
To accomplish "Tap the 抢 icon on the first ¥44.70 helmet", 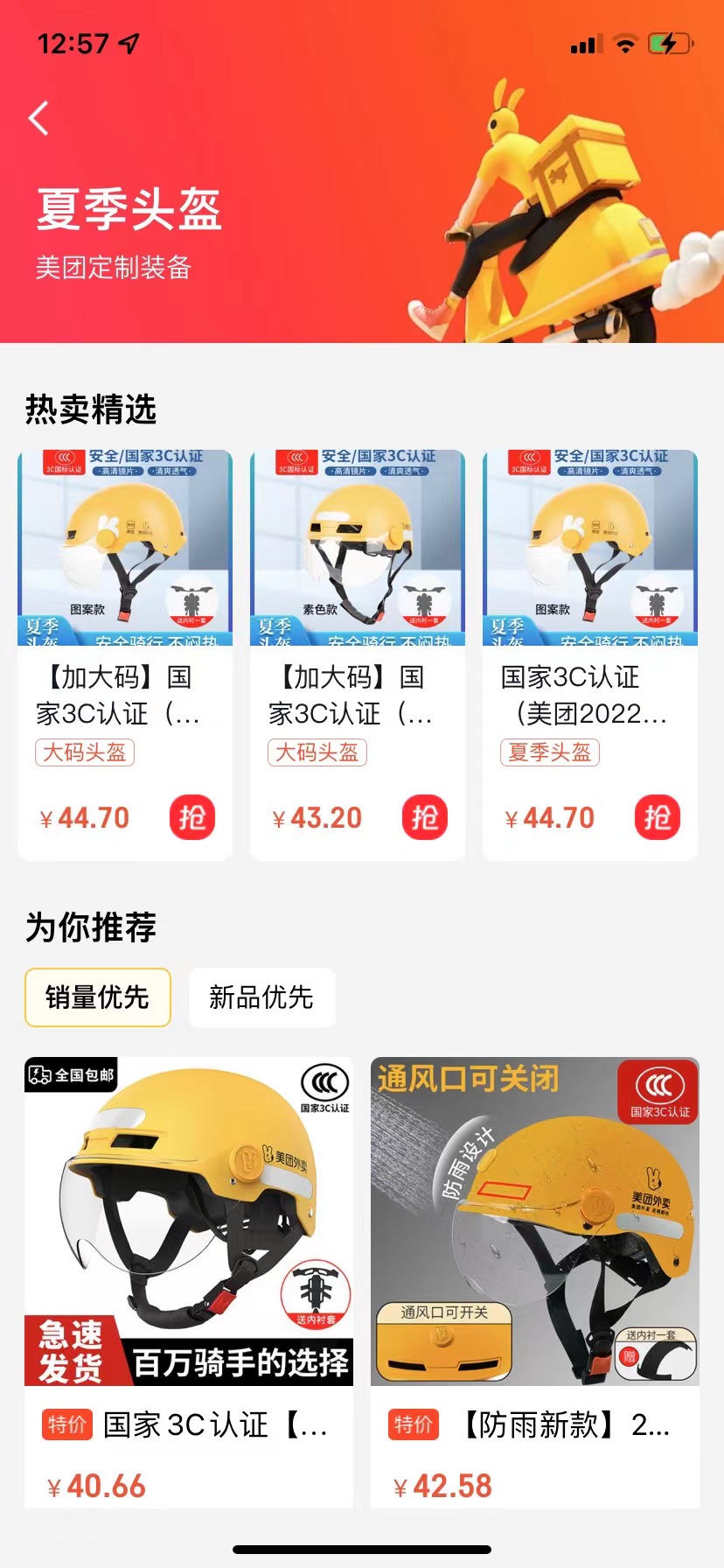I will click(193, 816).
